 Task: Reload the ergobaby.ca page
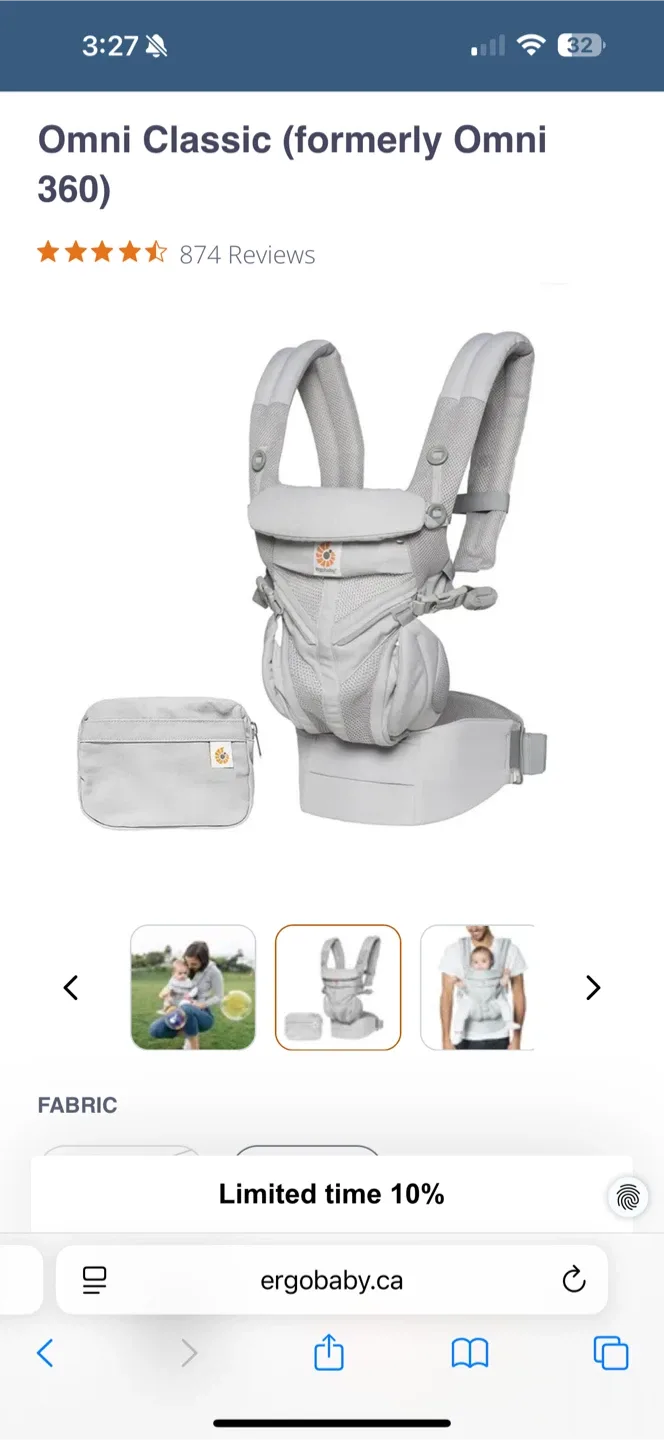click(573, 1280)
